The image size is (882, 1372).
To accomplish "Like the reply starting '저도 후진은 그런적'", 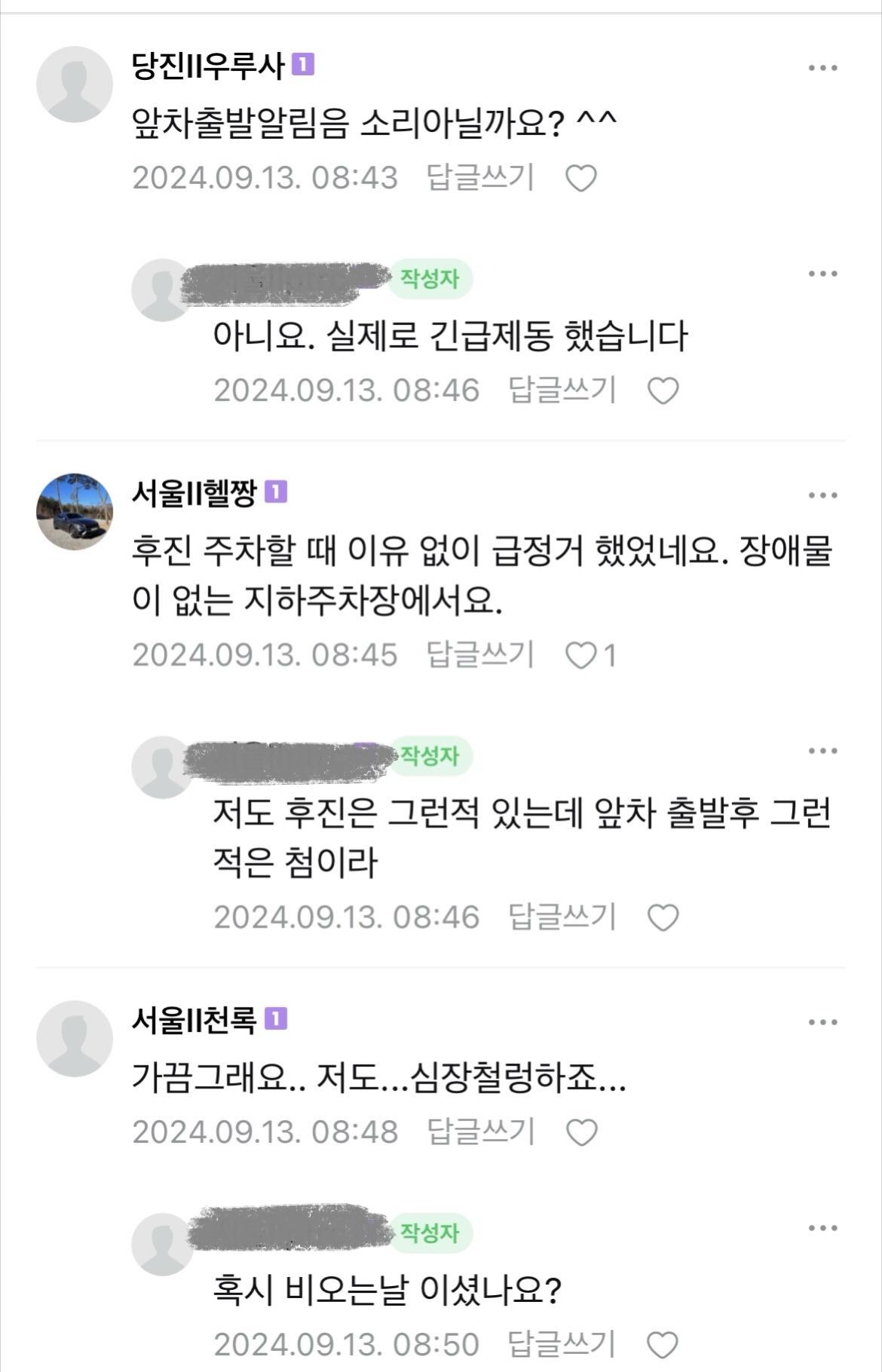I will point(663,917).
